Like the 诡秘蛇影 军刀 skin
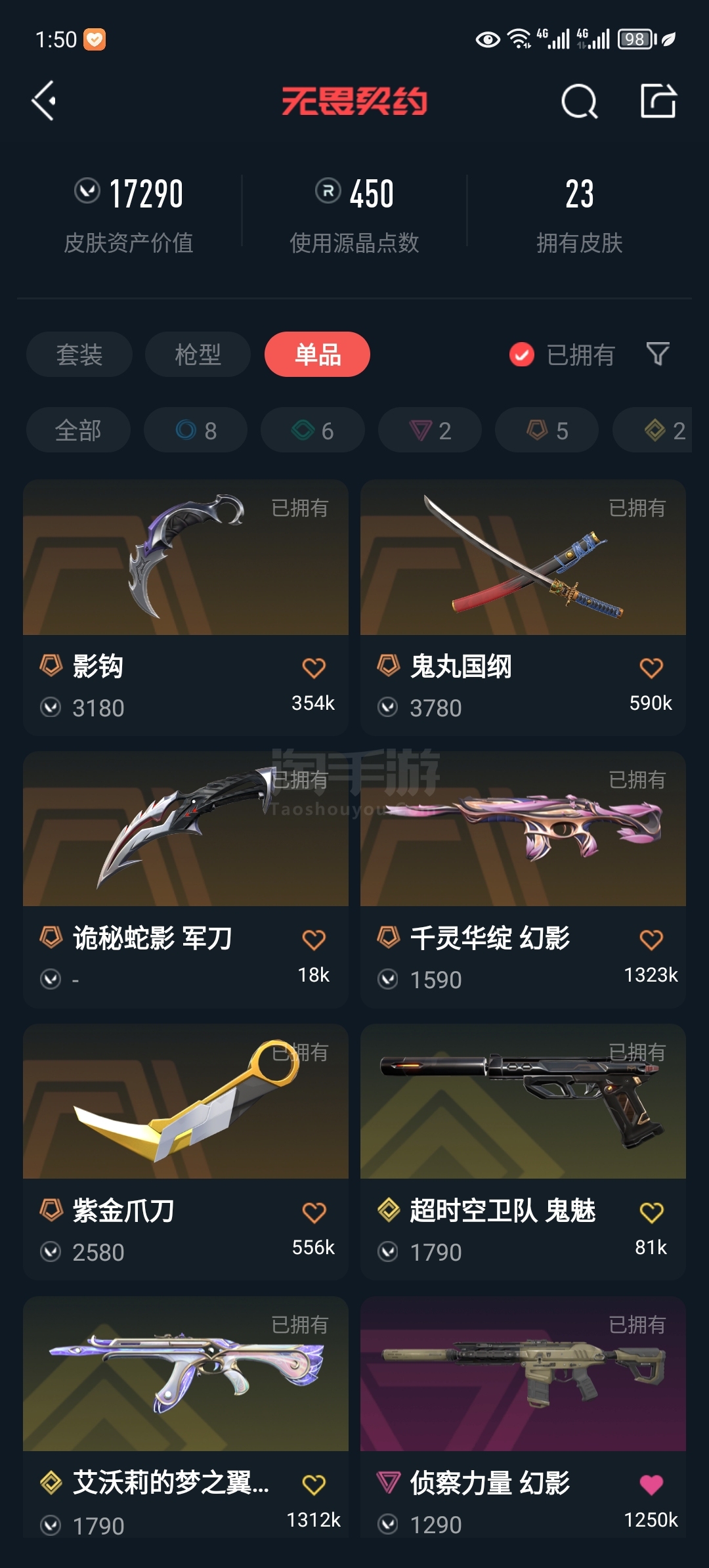The image size is (709, 1568). pos(314,940)
